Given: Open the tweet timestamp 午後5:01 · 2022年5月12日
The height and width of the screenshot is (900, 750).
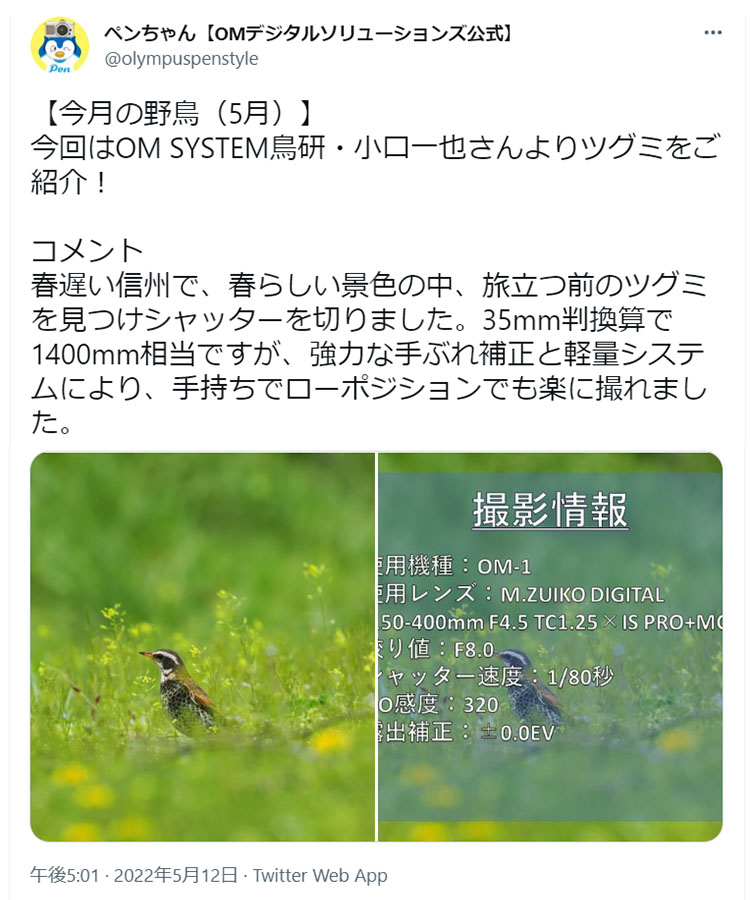Looking at the screenshot, I should (x=134, y=876).
